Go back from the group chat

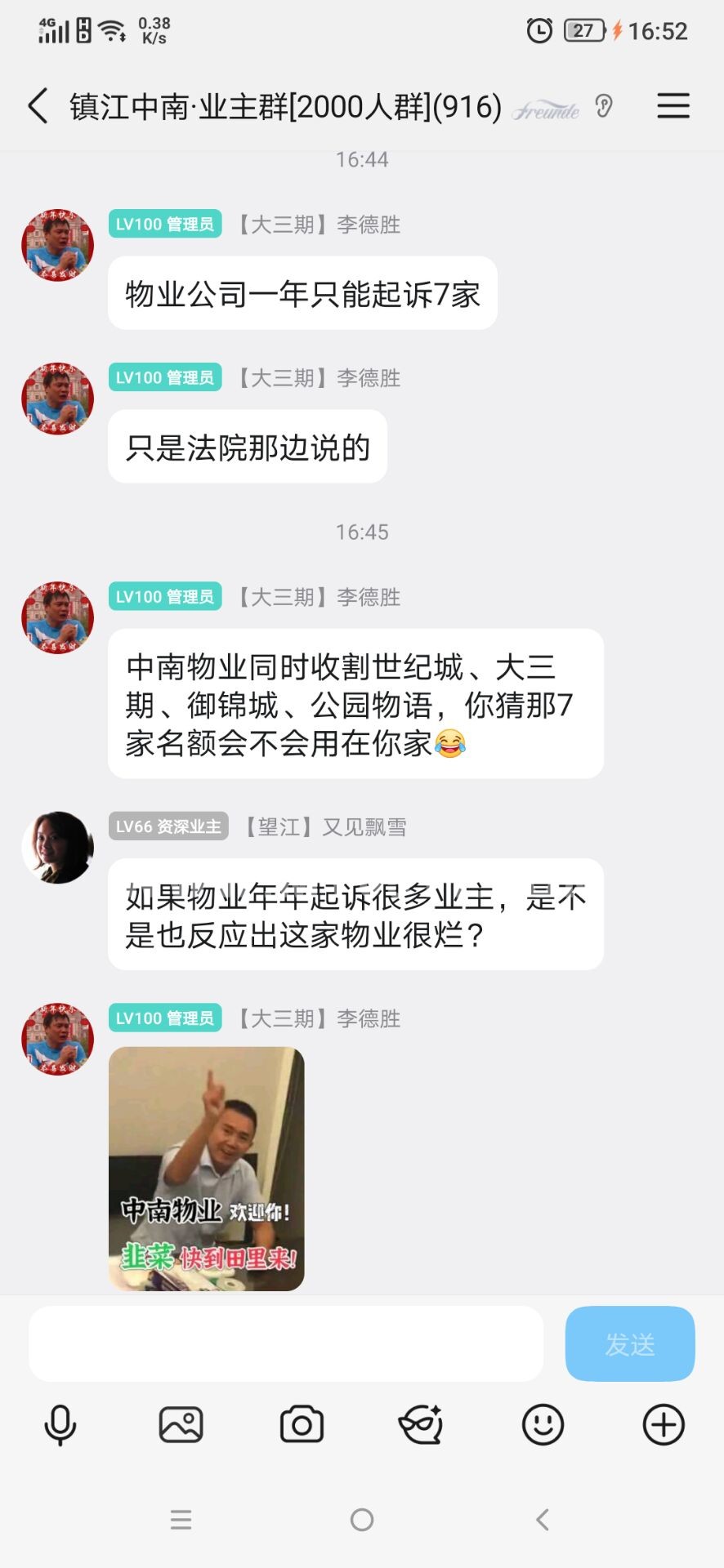pyautogui.click(x=38, y=106)
